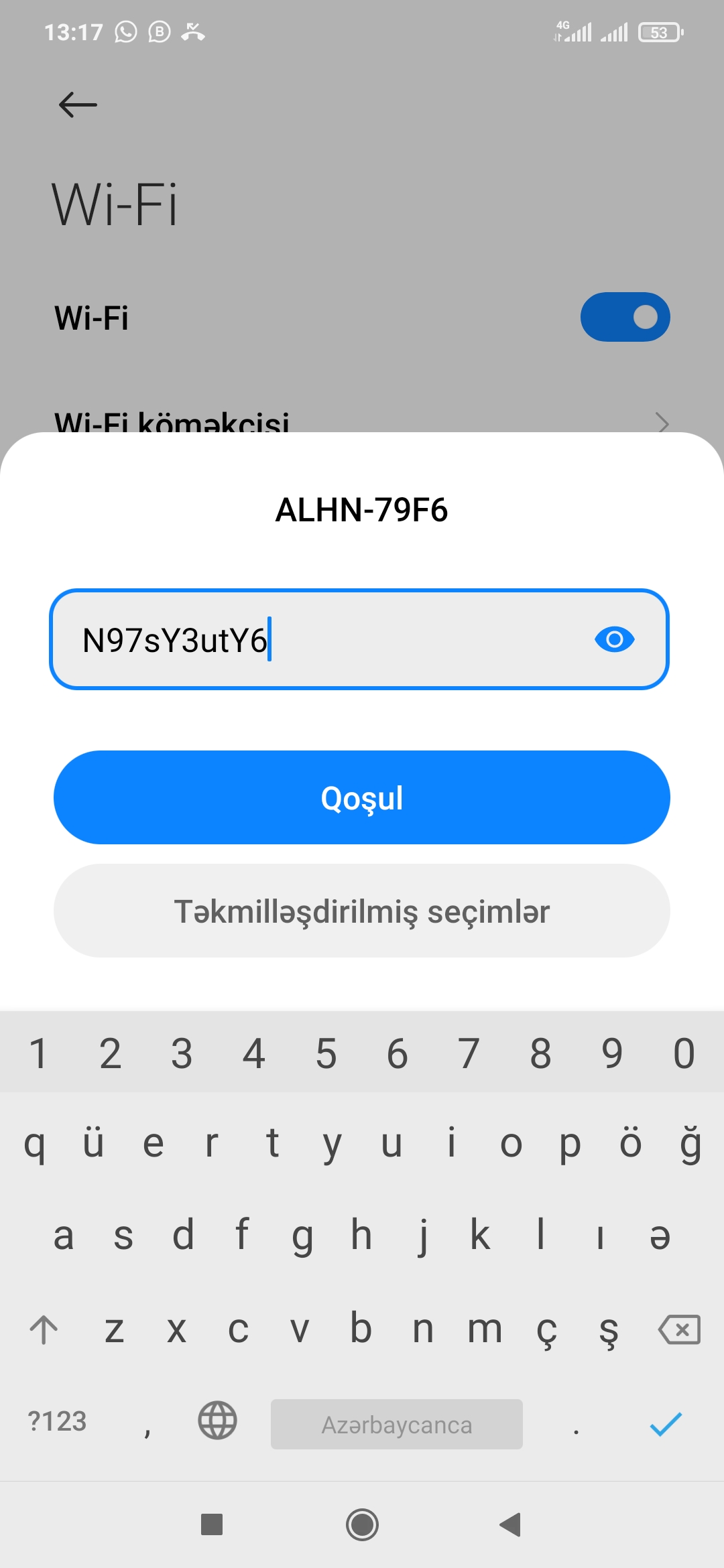The height and width of the screenshot is (1568, 724).
Task: Go to the home screen via navigation bar
Action: [362, 1525]
